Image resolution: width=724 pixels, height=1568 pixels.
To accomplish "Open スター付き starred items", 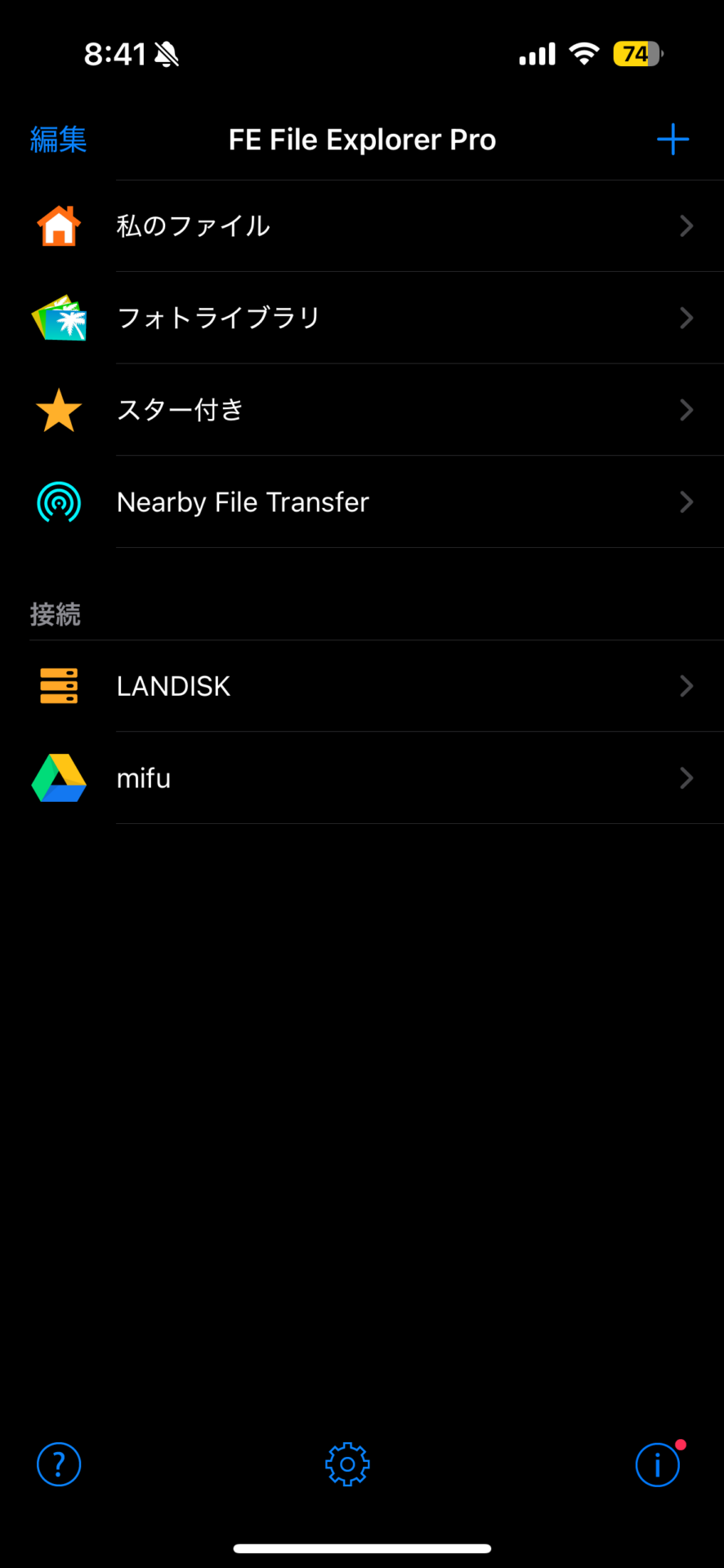I will (x=362, y=410).
